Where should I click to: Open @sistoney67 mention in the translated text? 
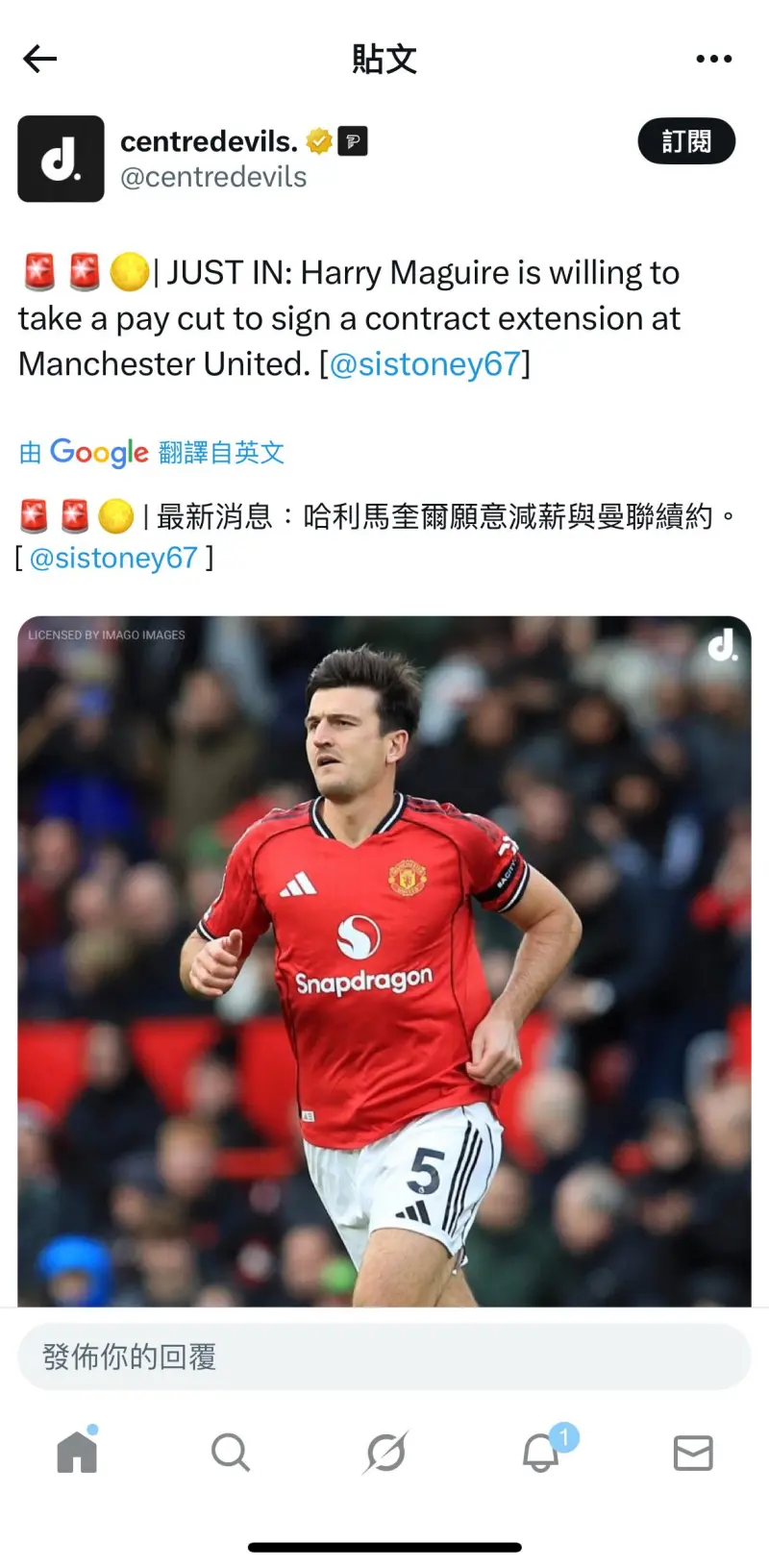click(113, 558)
